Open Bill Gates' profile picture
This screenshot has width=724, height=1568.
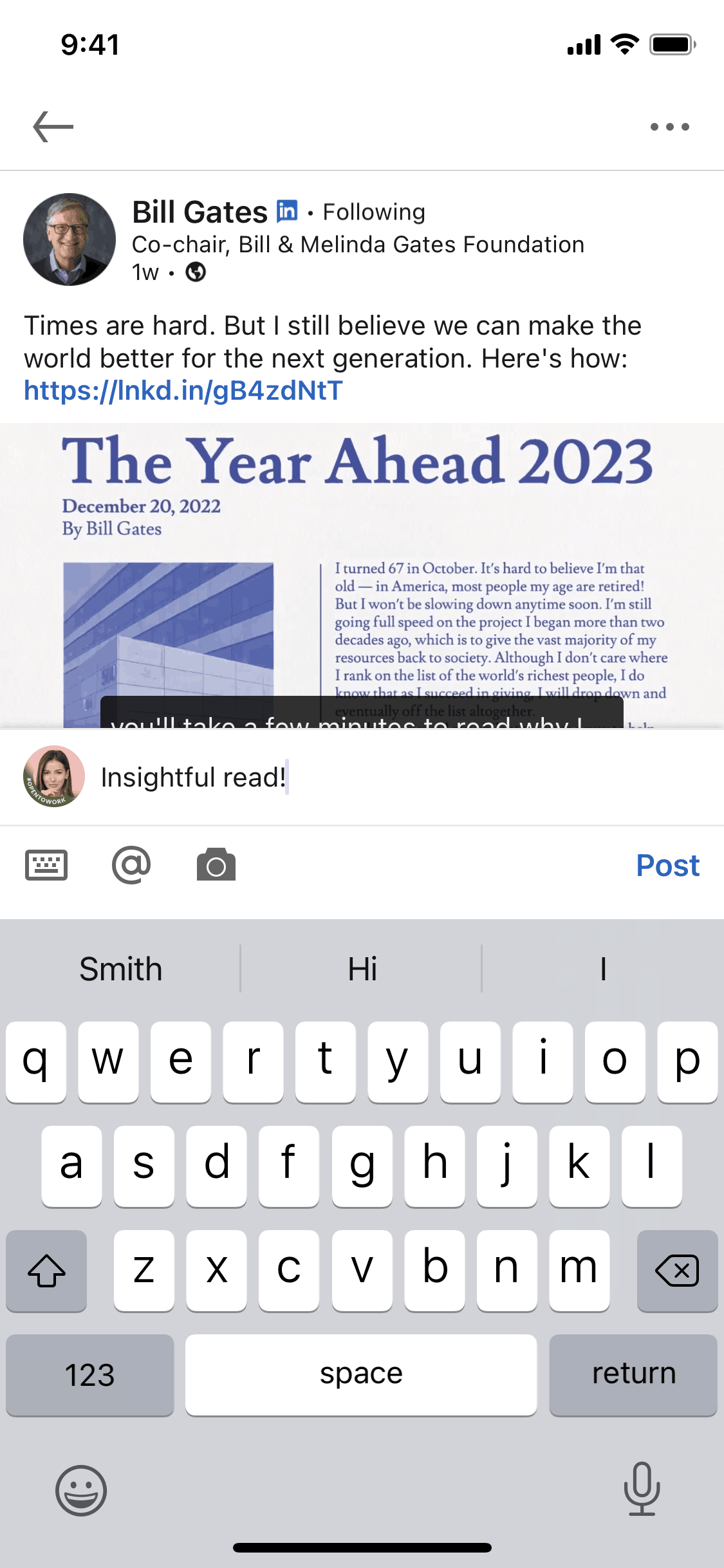(x=70, y=239)
